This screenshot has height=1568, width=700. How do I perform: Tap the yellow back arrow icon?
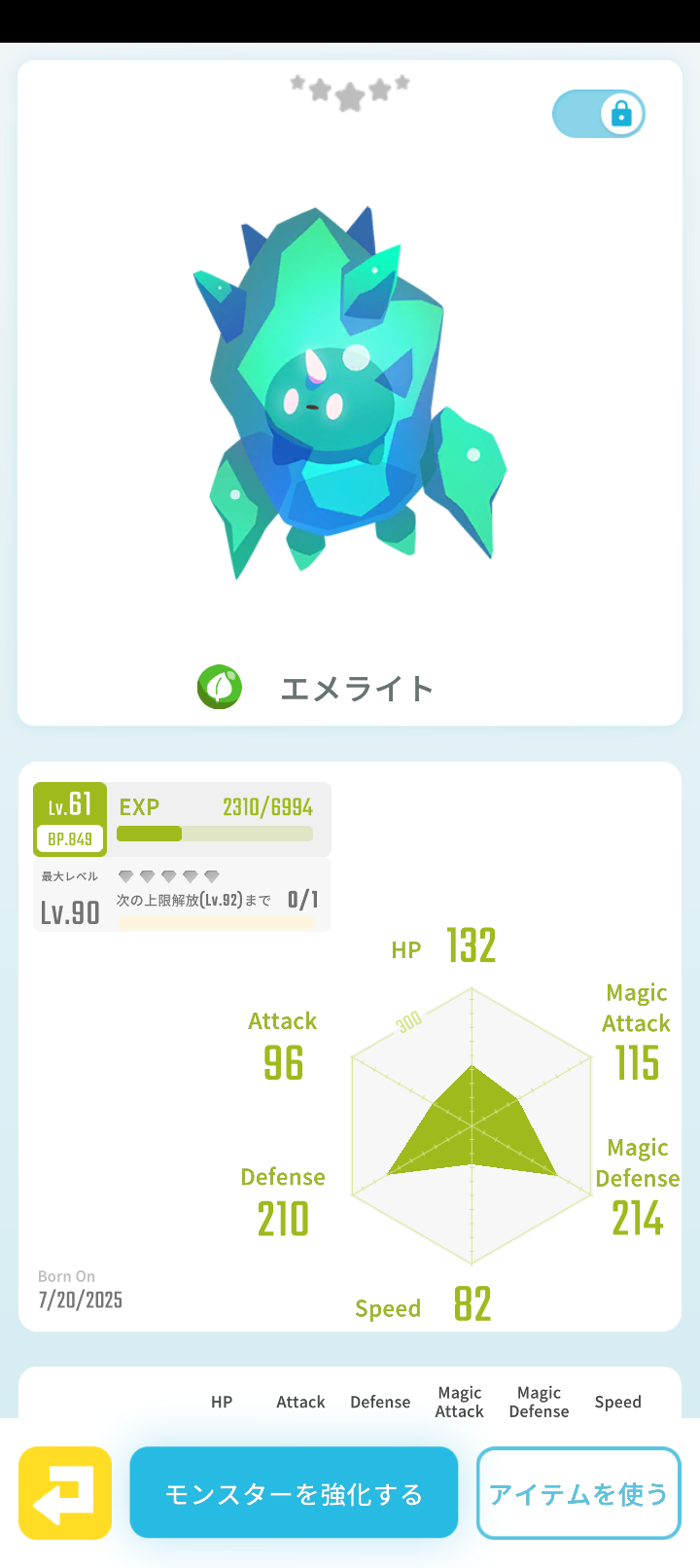click(x=64, y=1491)
